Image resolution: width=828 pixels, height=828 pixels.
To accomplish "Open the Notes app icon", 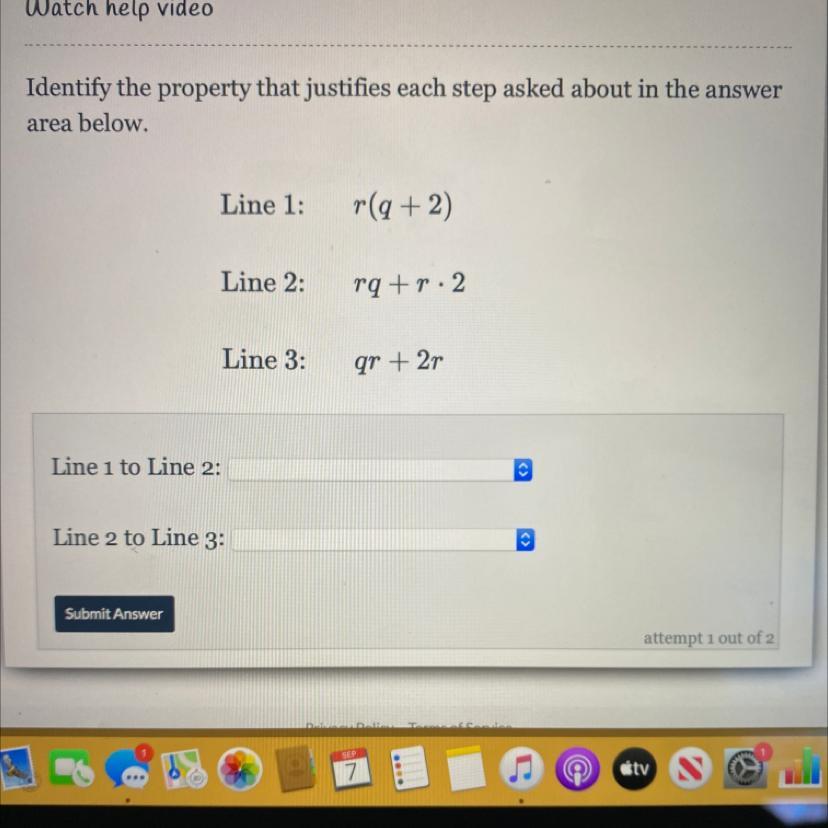I will (x=465, y=769).
